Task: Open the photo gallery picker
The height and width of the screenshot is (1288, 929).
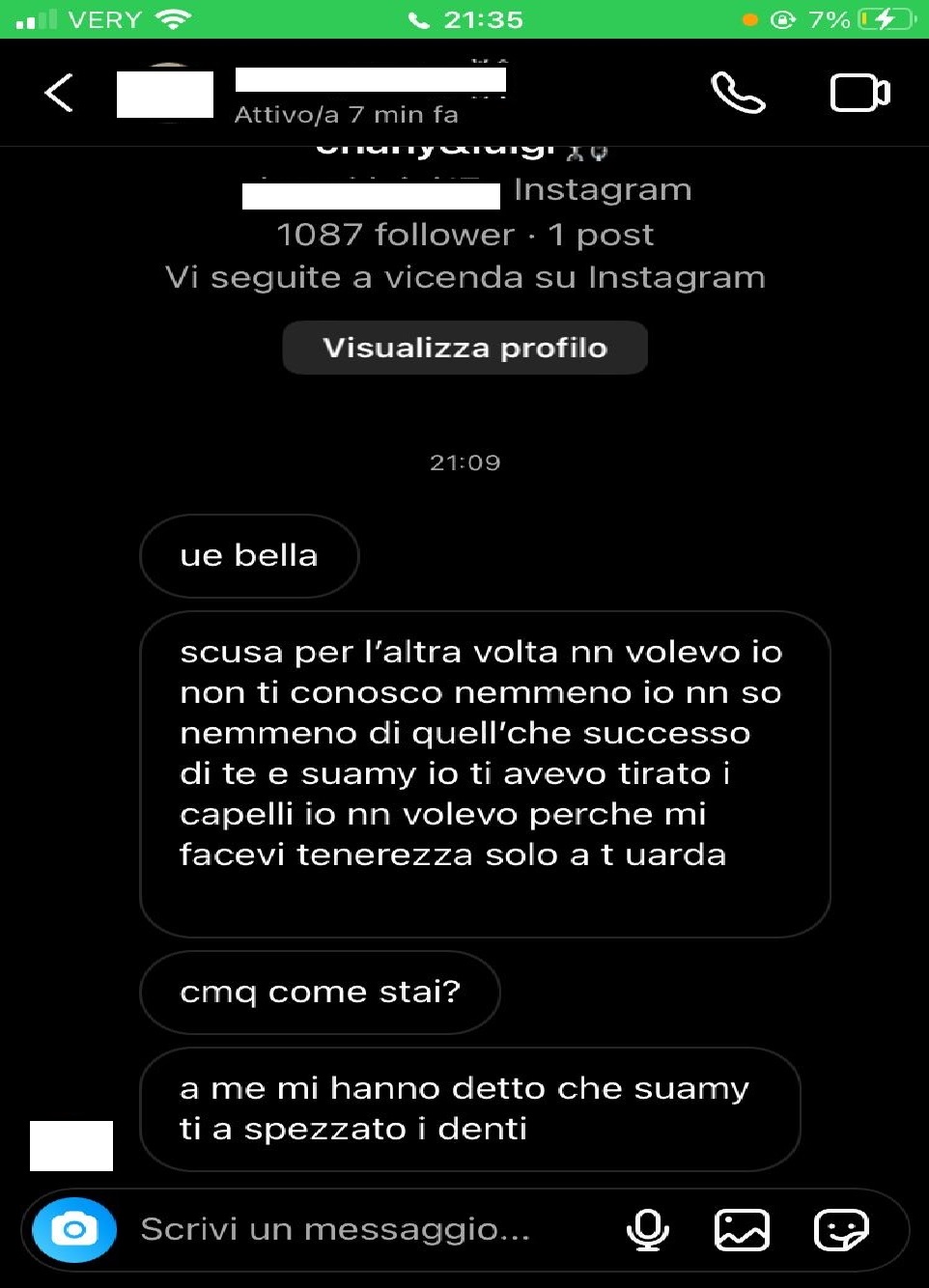Action: tap(742, 1230)
